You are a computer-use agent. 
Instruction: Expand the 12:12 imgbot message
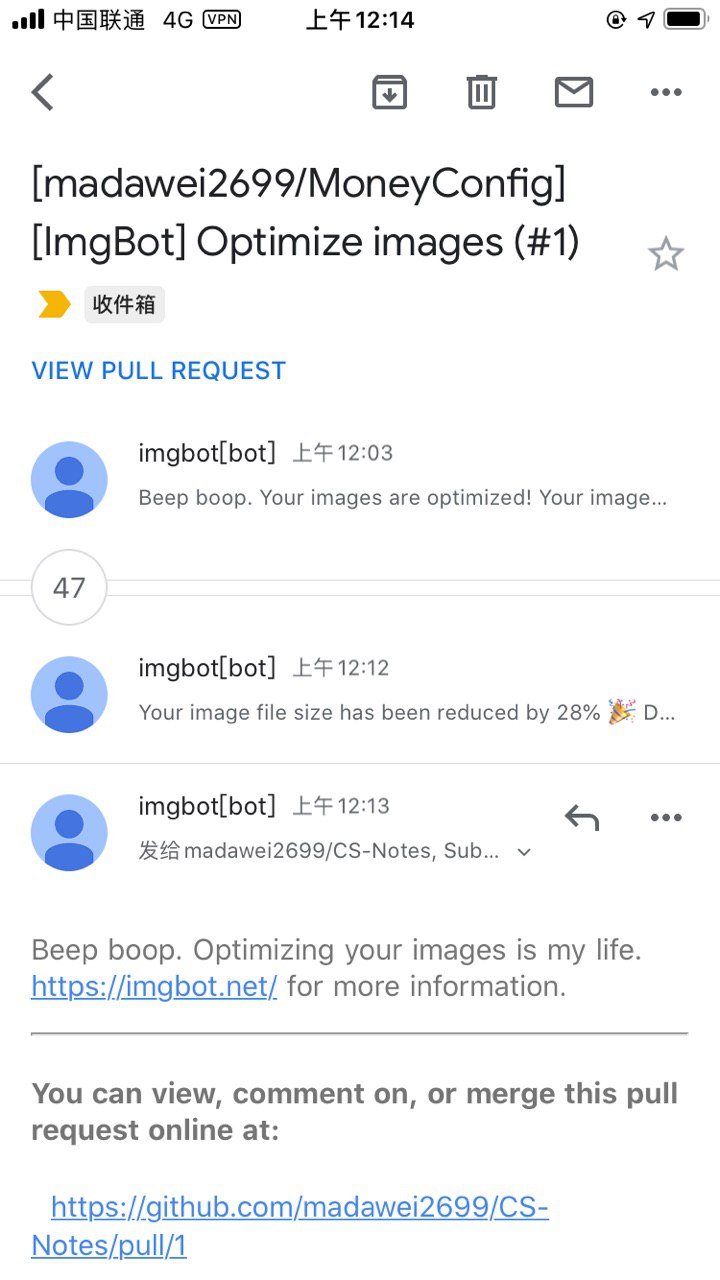tap(400, 692)
